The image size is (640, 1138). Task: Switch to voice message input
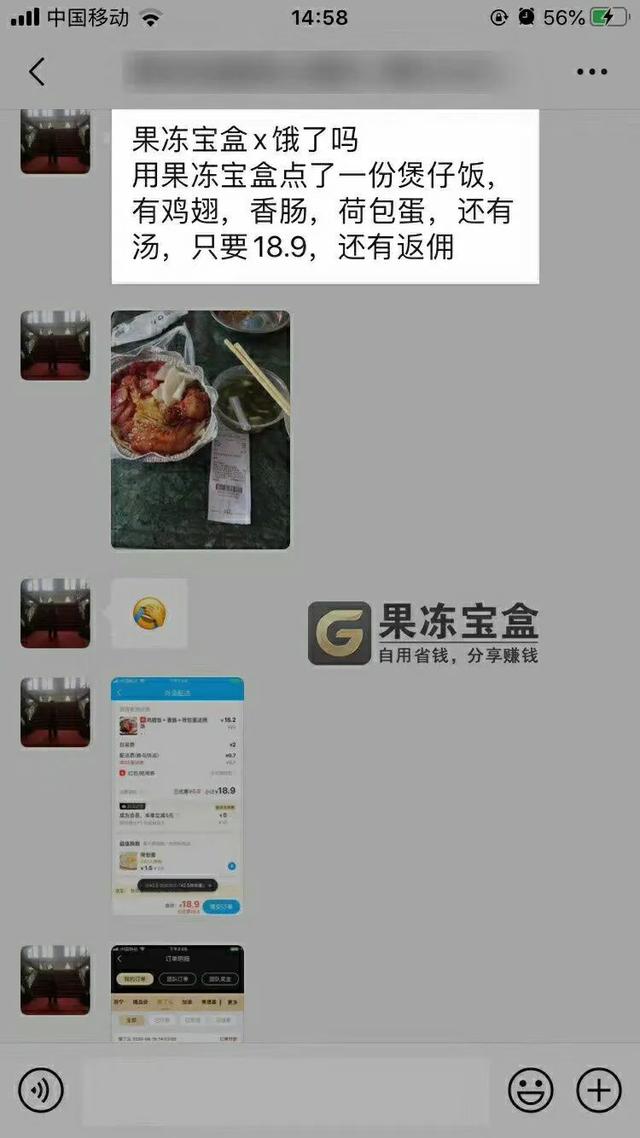41,1090
